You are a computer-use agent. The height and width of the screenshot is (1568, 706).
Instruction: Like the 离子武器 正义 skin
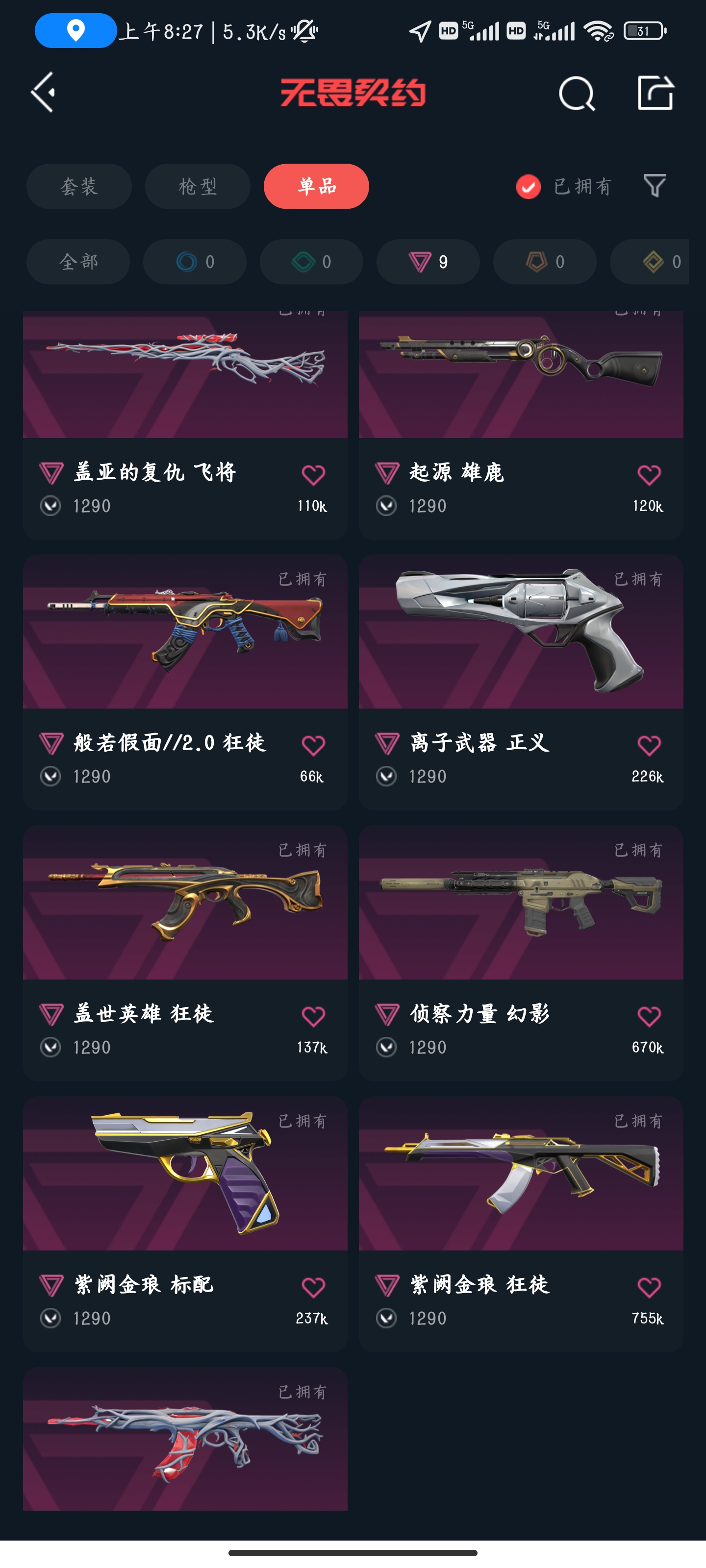point(649,746)
